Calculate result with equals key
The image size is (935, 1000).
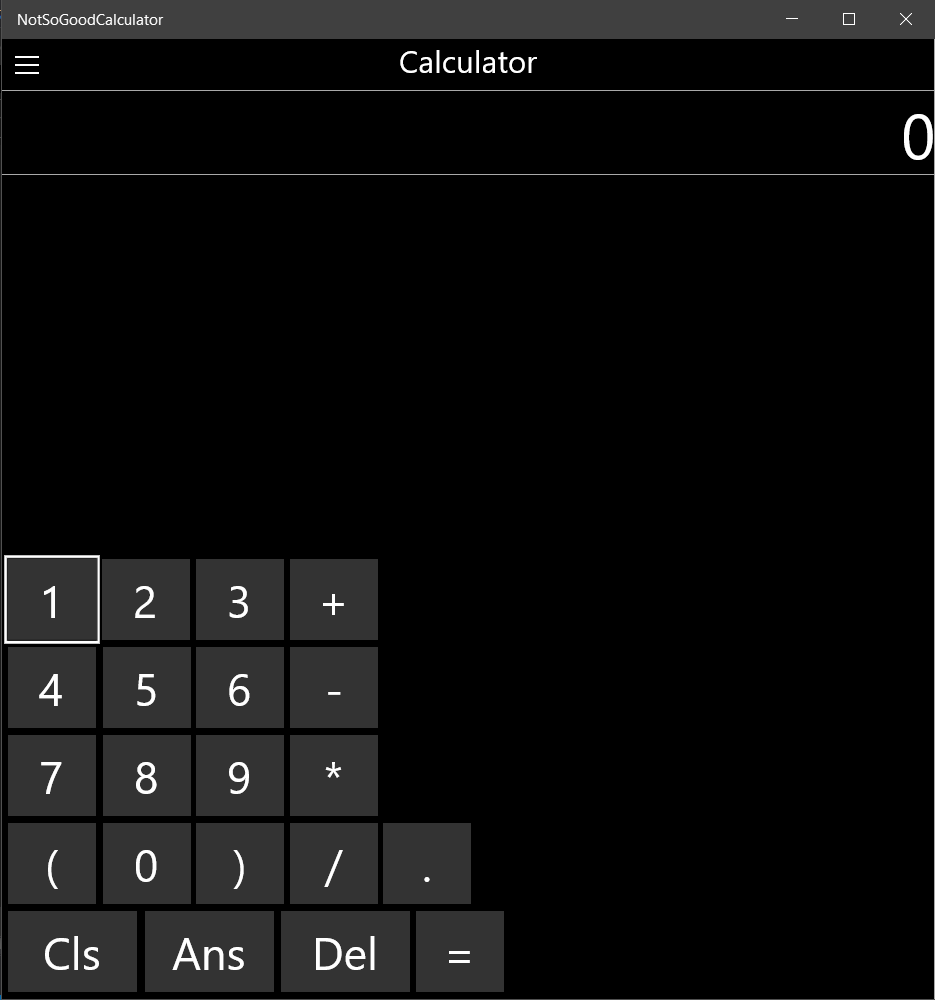tap(459, 952)
